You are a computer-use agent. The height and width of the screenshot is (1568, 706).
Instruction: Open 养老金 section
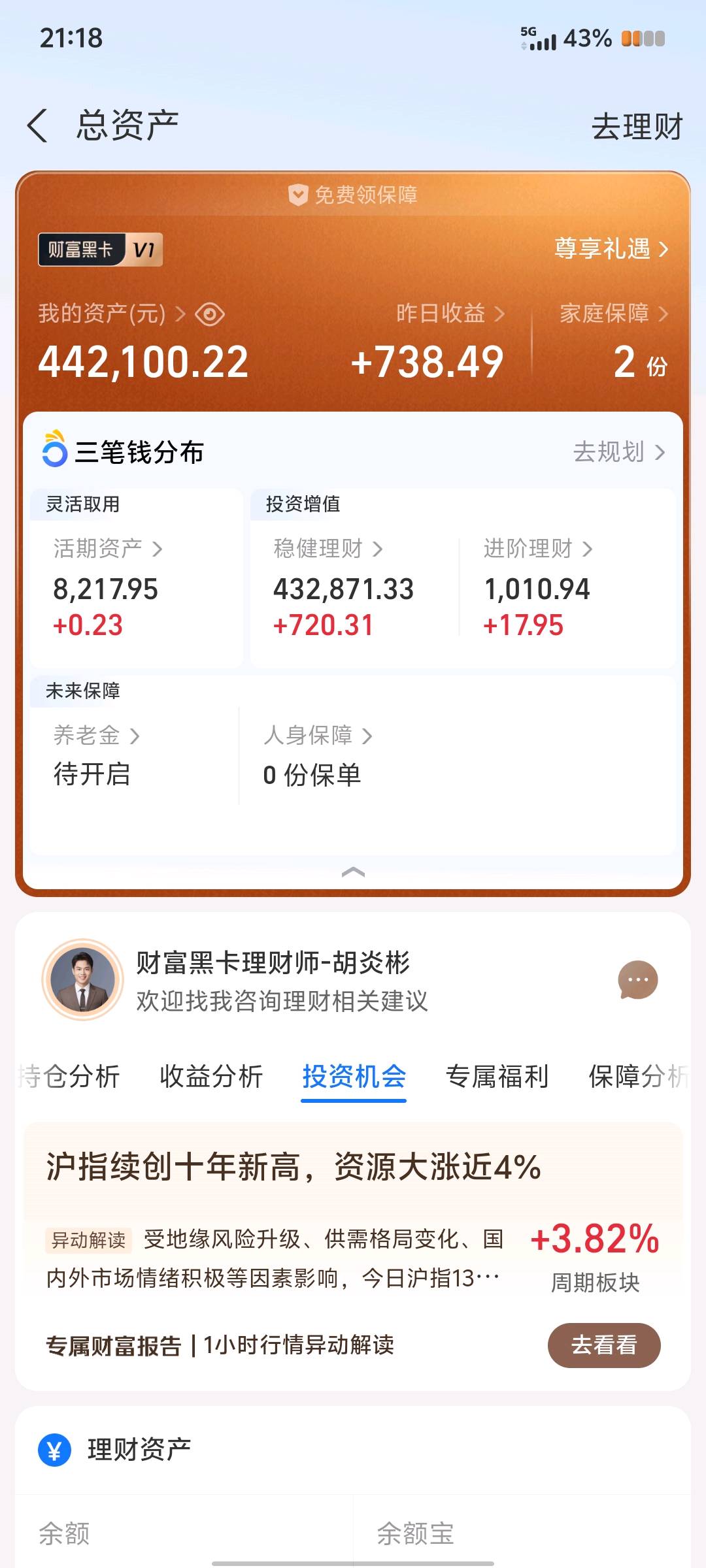(96, 736)
